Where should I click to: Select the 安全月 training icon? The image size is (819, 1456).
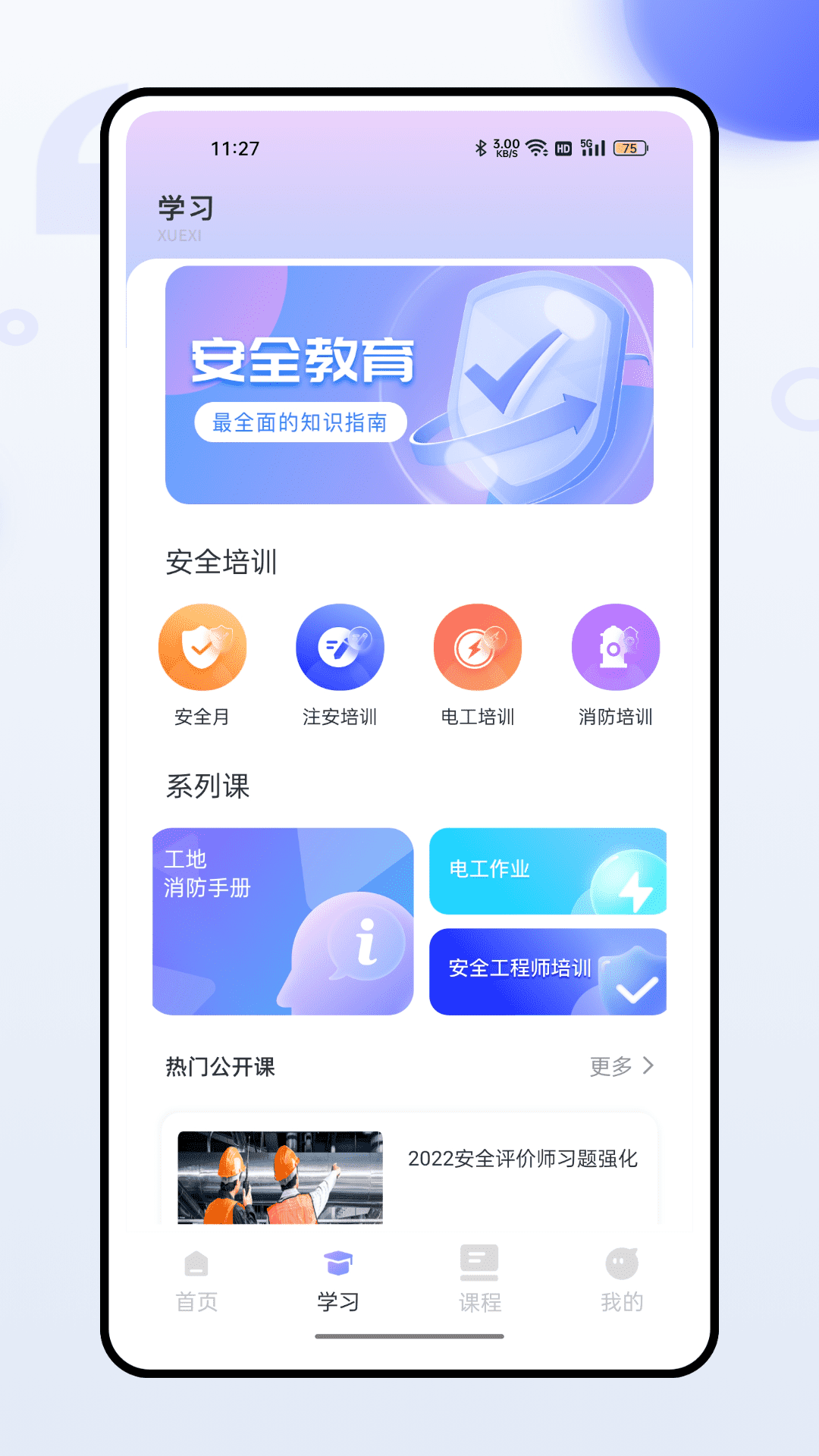pos(202,648)
